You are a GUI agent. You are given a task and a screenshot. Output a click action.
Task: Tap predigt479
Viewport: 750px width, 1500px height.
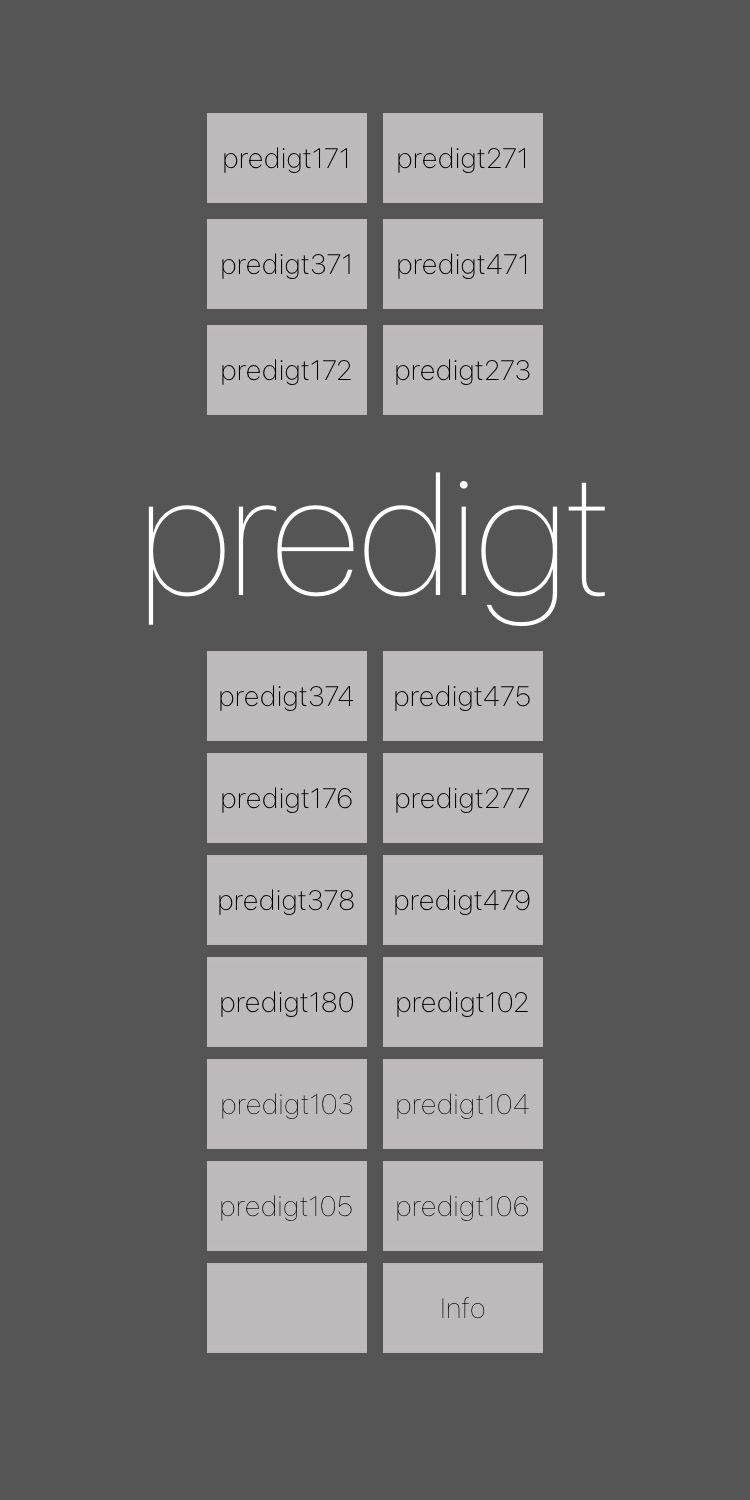463,900
